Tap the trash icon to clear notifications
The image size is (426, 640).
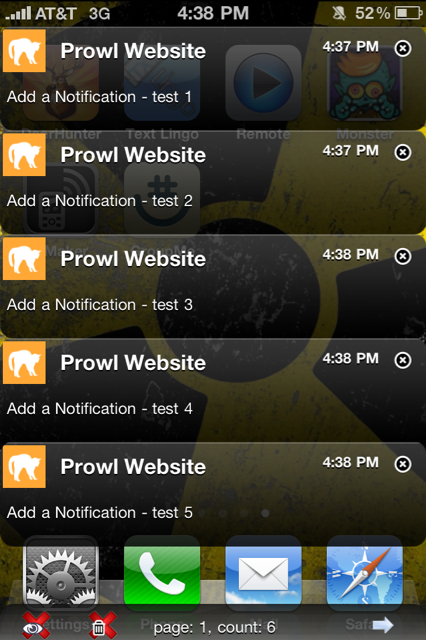pyautogui.click(x=102, y=626)
